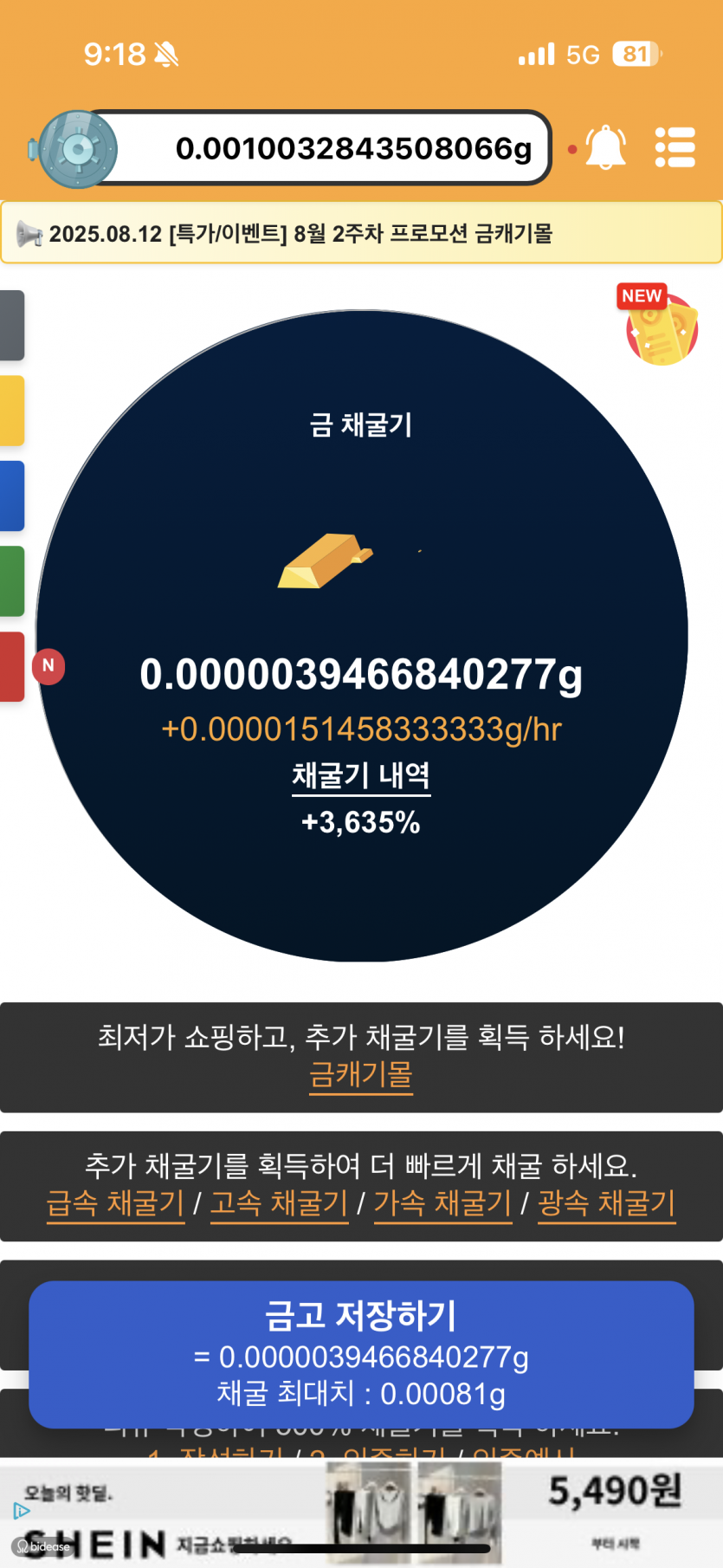Select the blue side tab

tap(12, 496)
